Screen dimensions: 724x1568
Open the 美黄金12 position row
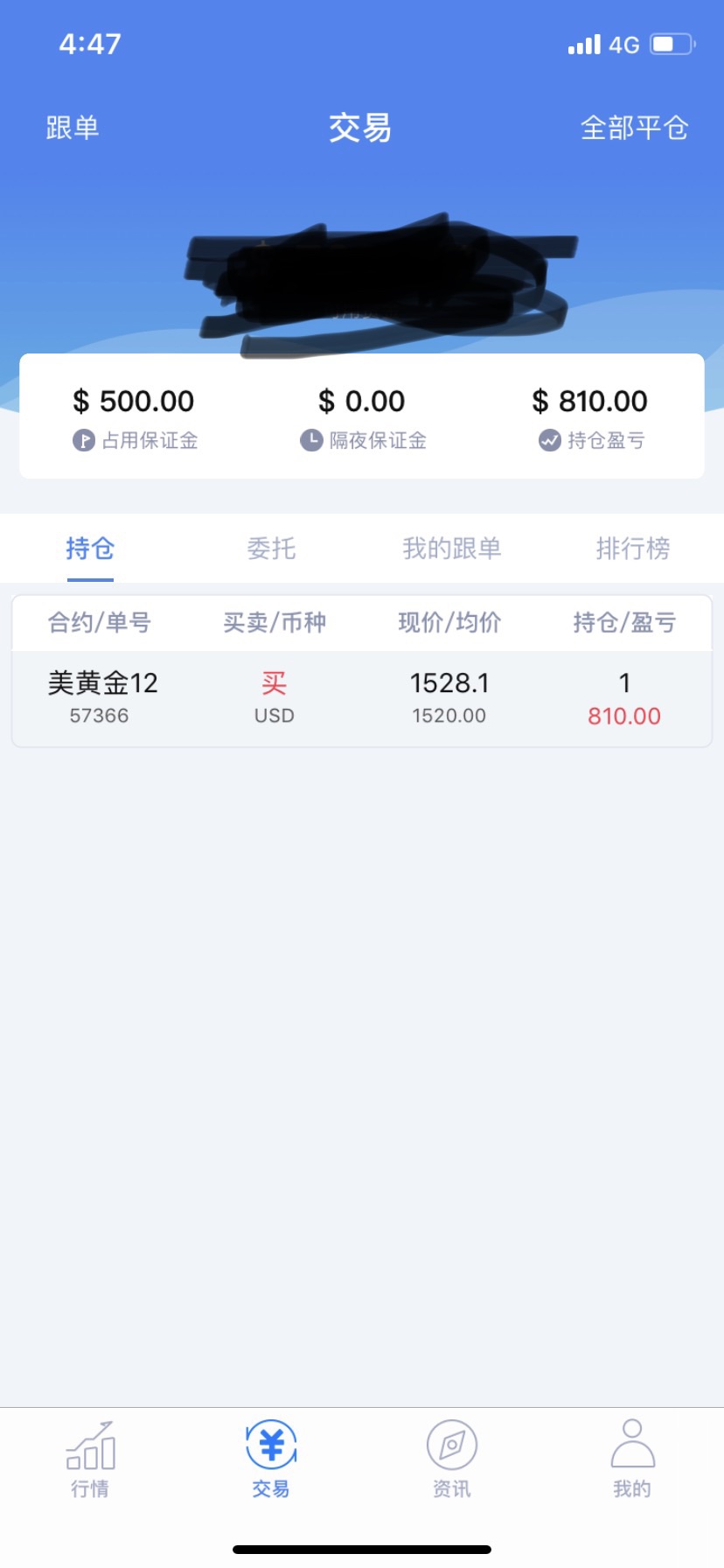pos(362,698)
